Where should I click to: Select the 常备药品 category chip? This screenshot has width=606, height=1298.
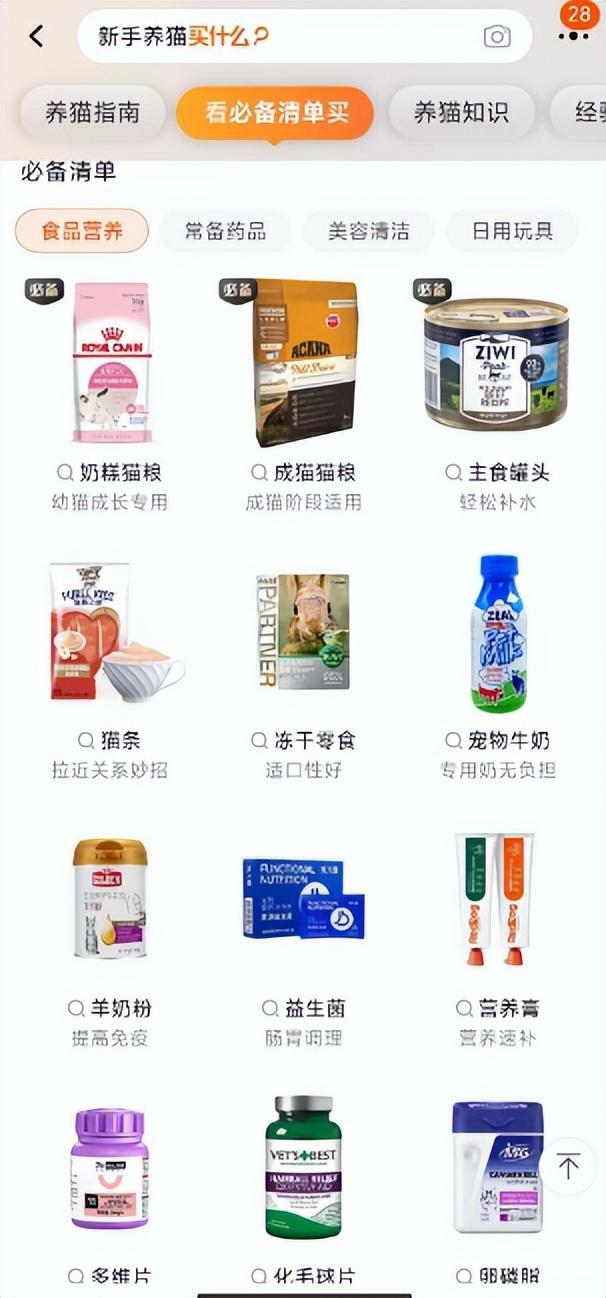[x=225, y=231]
